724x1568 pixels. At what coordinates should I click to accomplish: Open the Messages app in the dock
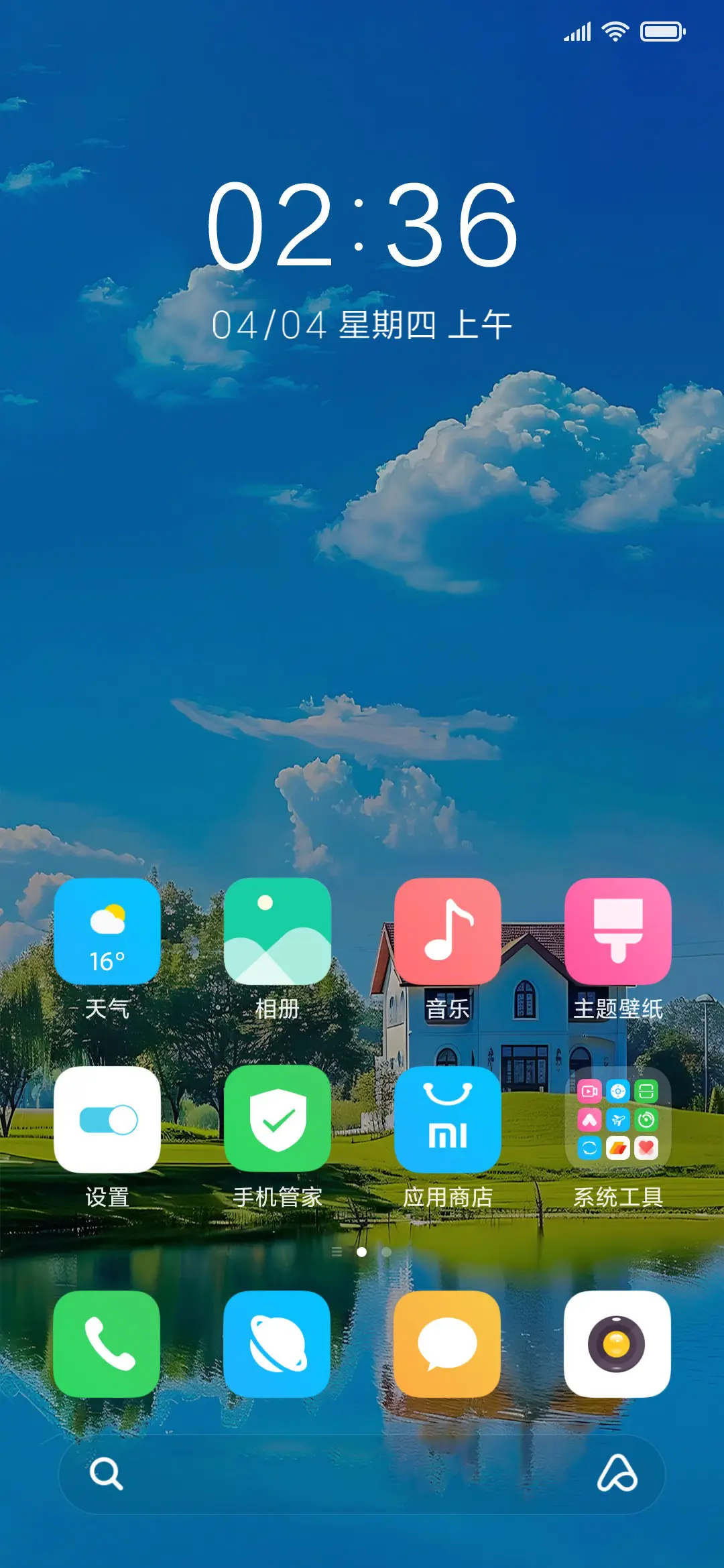(x=447, y=1345)
